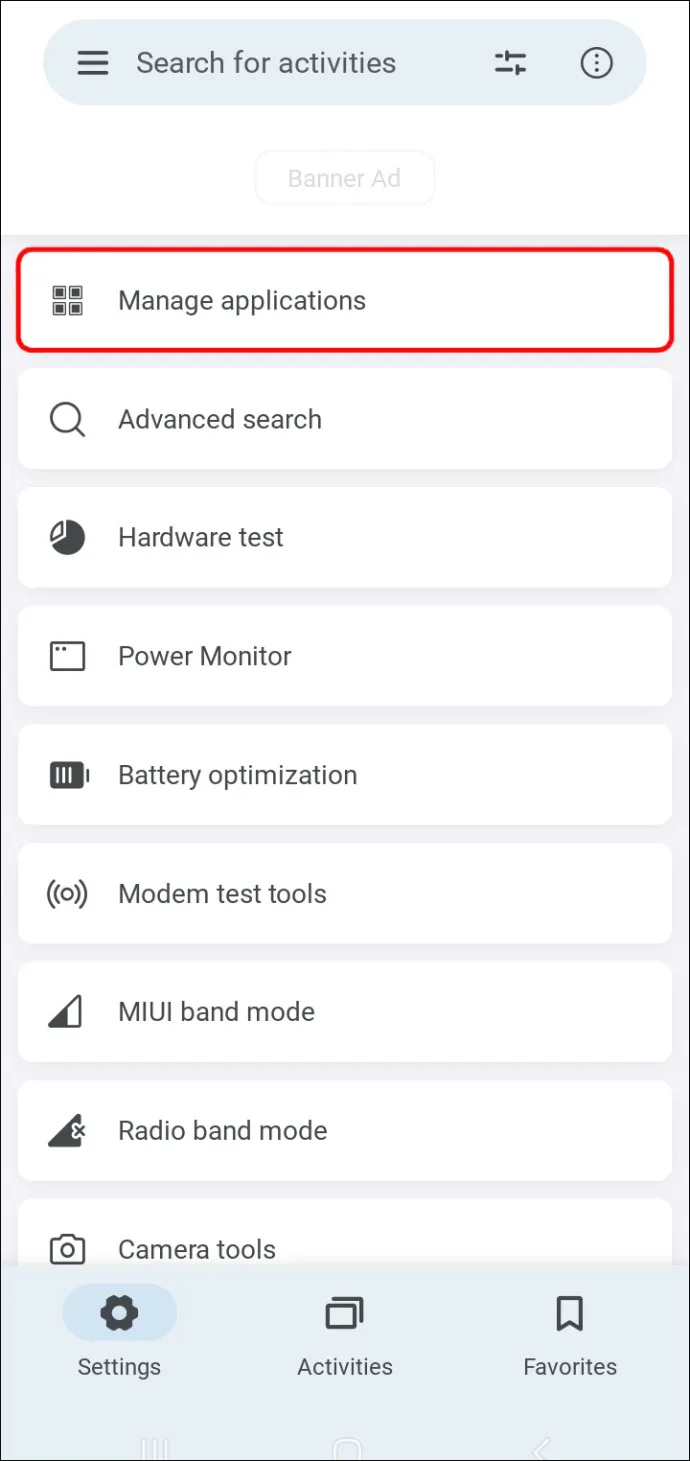
Task: Open Battery optimization
Action: pos(345,775)
